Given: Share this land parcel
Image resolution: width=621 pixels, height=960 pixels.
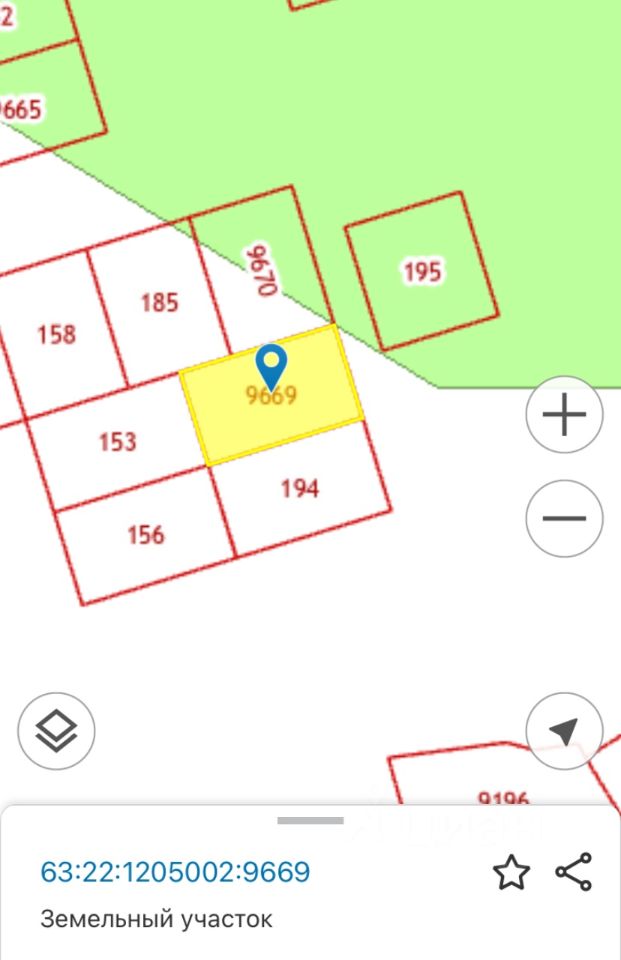Looking at the screenshot, I should coord(574,872).
